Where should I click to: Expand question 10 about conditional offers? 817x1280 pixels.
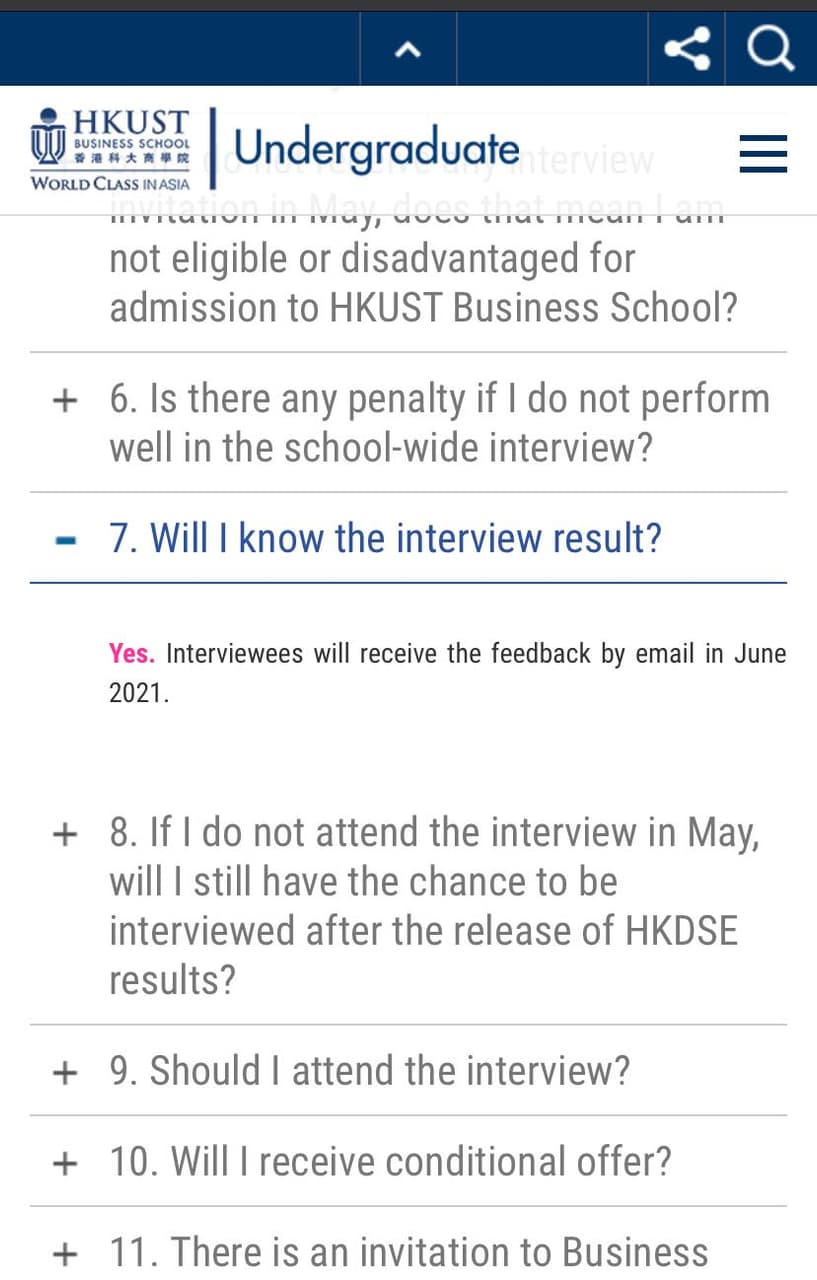click(x=390, y=1161)
